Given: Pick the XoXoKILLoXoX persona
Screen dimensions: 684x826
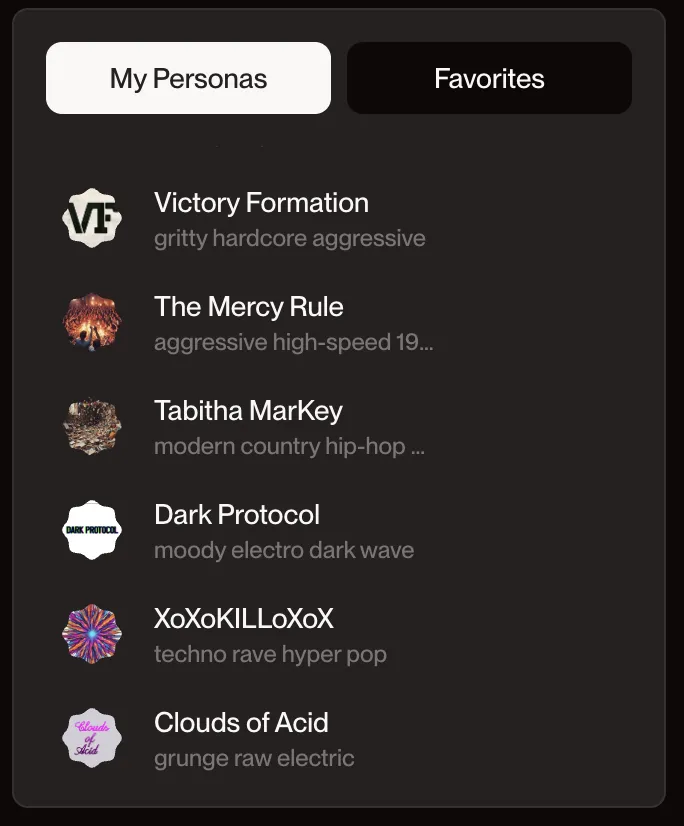Looking at the screenshot, I should tap(244, 619).
